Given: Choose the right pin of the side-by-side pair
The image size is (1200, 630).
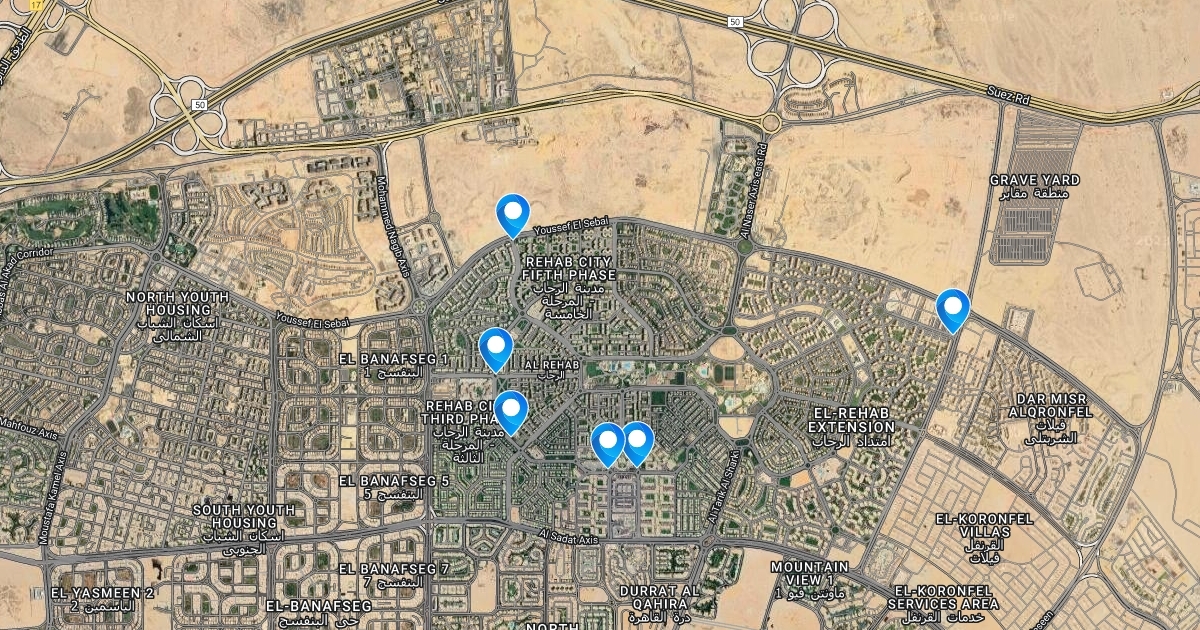Looking at the screenshot, I should [637, 442].
